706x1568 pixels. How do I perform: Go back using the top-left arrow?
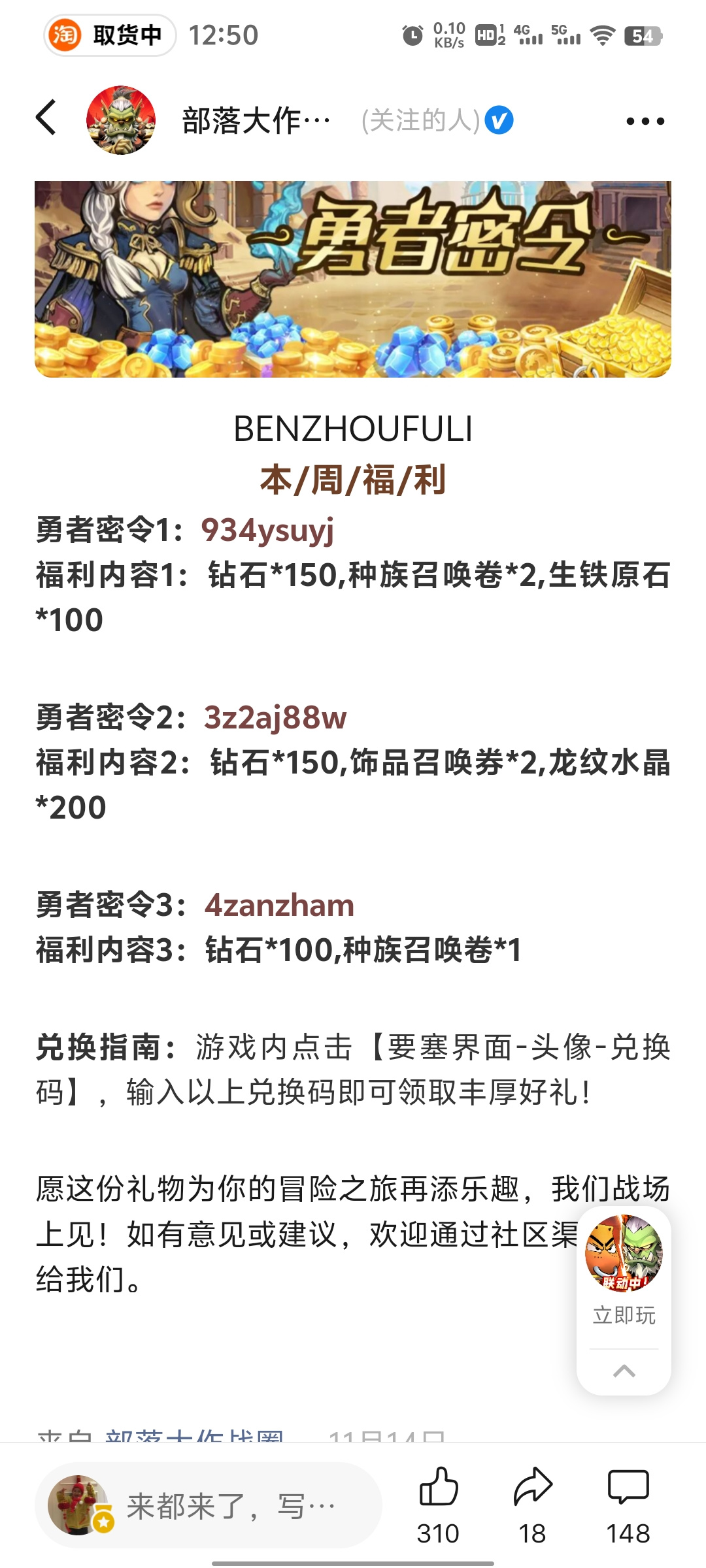[x=46, y=118]
